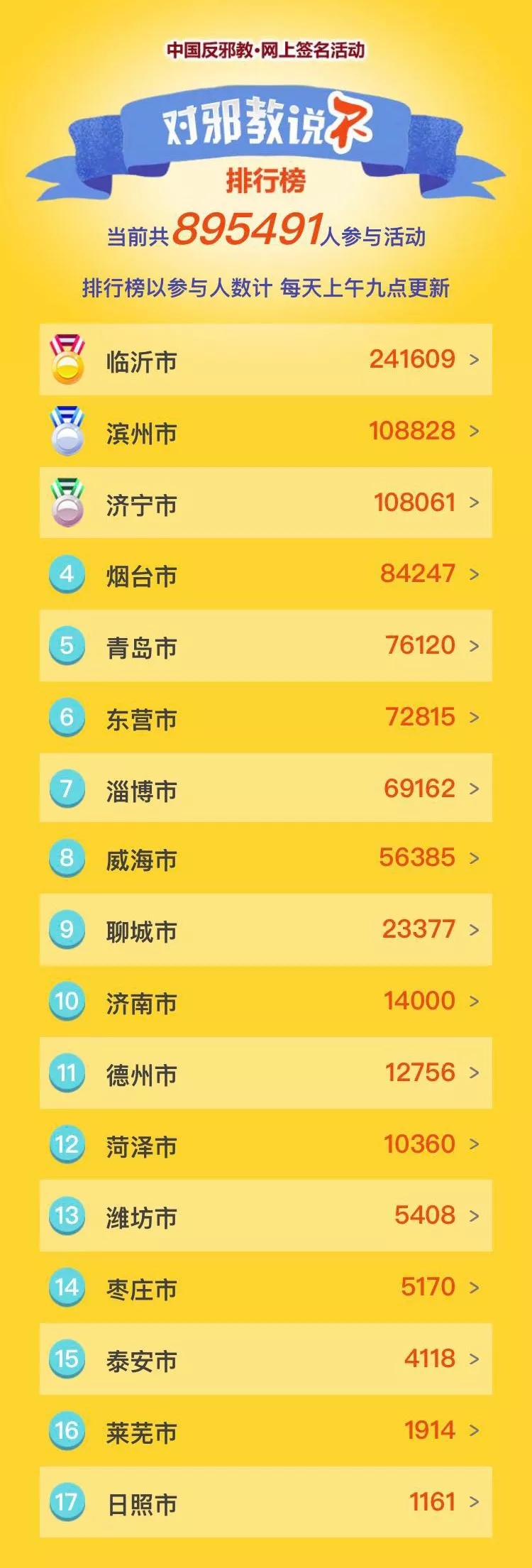Open the 淄博市 row
The height and width of the screenshot is (1568, 532).
click(x=265, y=789)
